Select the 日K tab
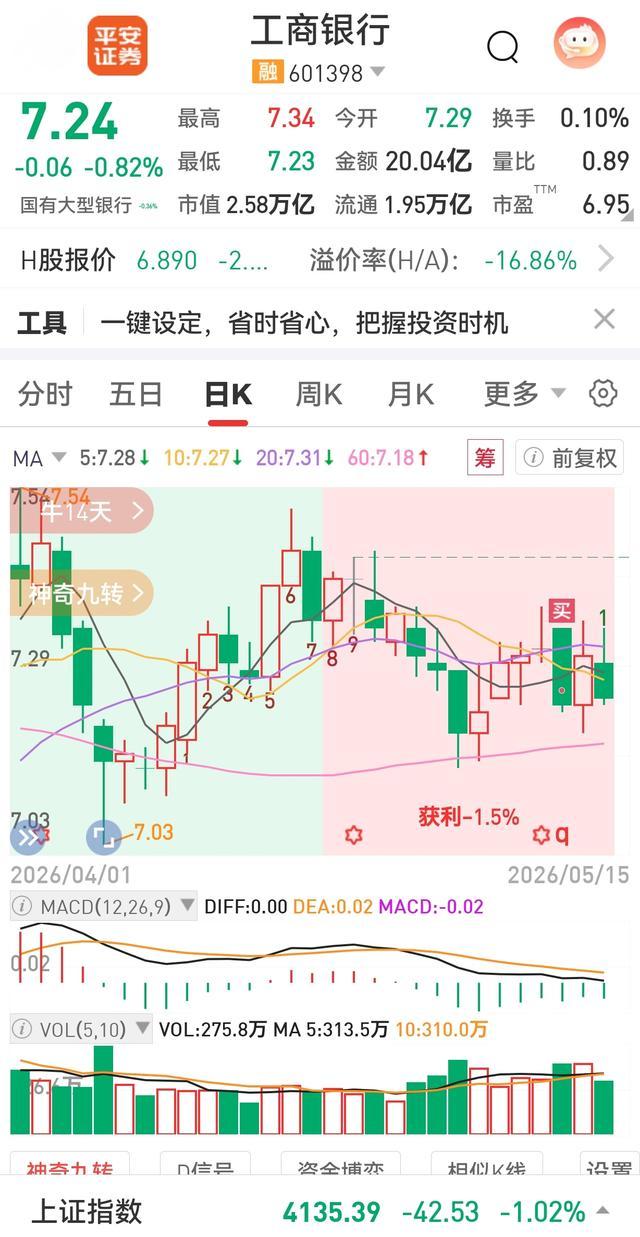This screenshot has height=1237, width=640. coord(227,395)
